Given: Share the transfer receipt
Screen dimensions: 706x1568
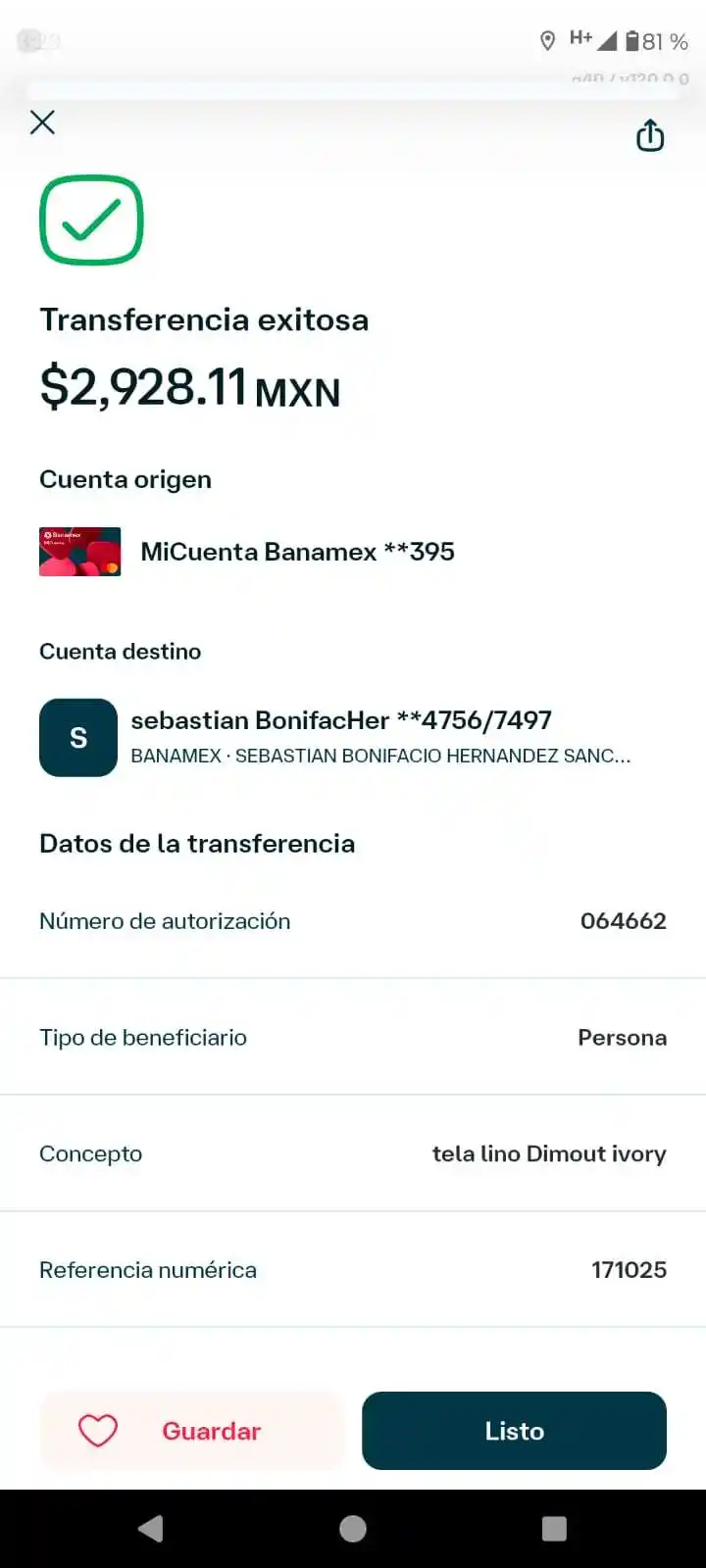Looking at the screenshot, I should click(x=650, y=135).
